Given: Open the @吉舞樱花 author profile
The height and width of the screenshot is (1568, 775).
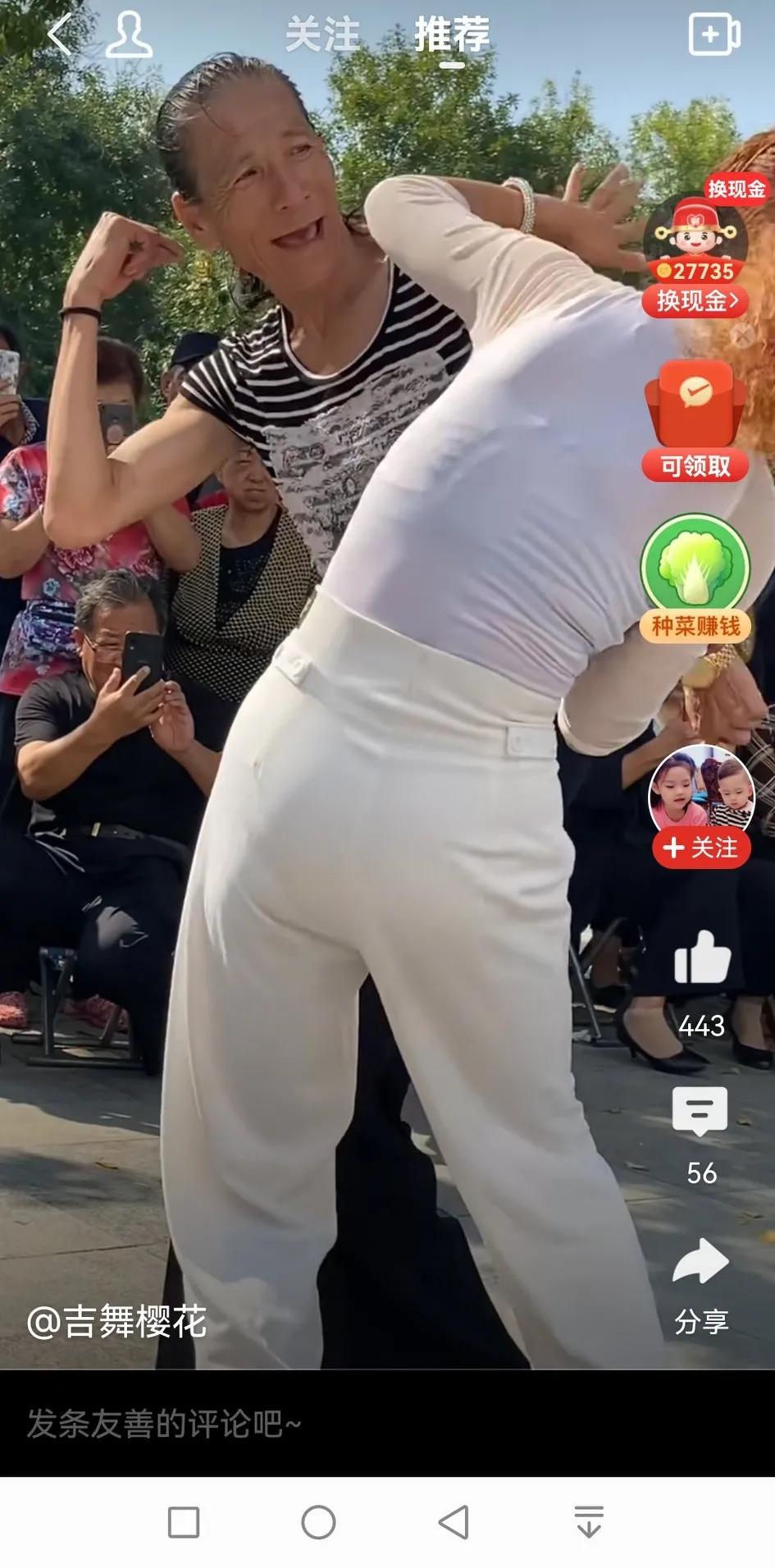Looking at the screenshot, I should pyautogui.click(x=116, y=1321).
